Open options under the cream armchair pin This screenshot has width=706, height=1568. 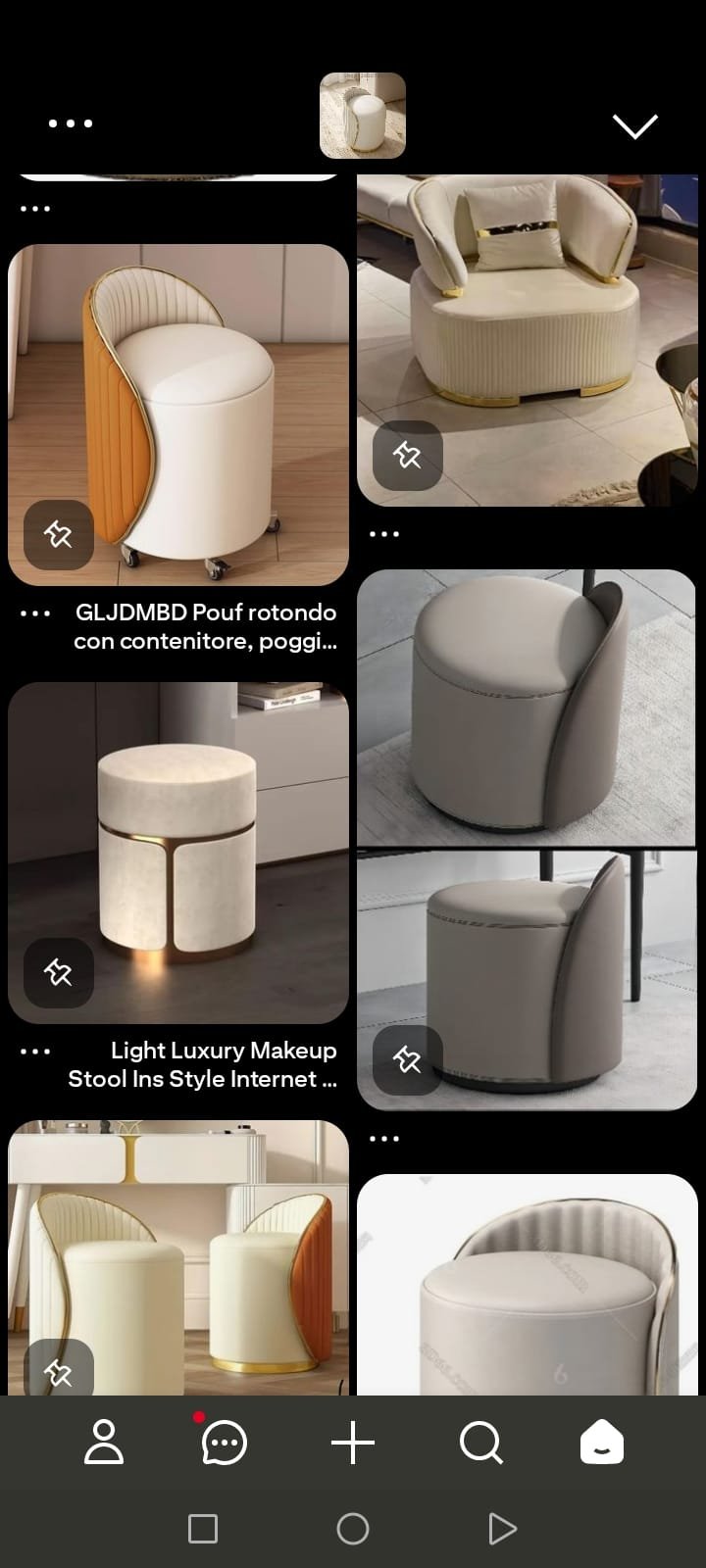pos(384,534)
